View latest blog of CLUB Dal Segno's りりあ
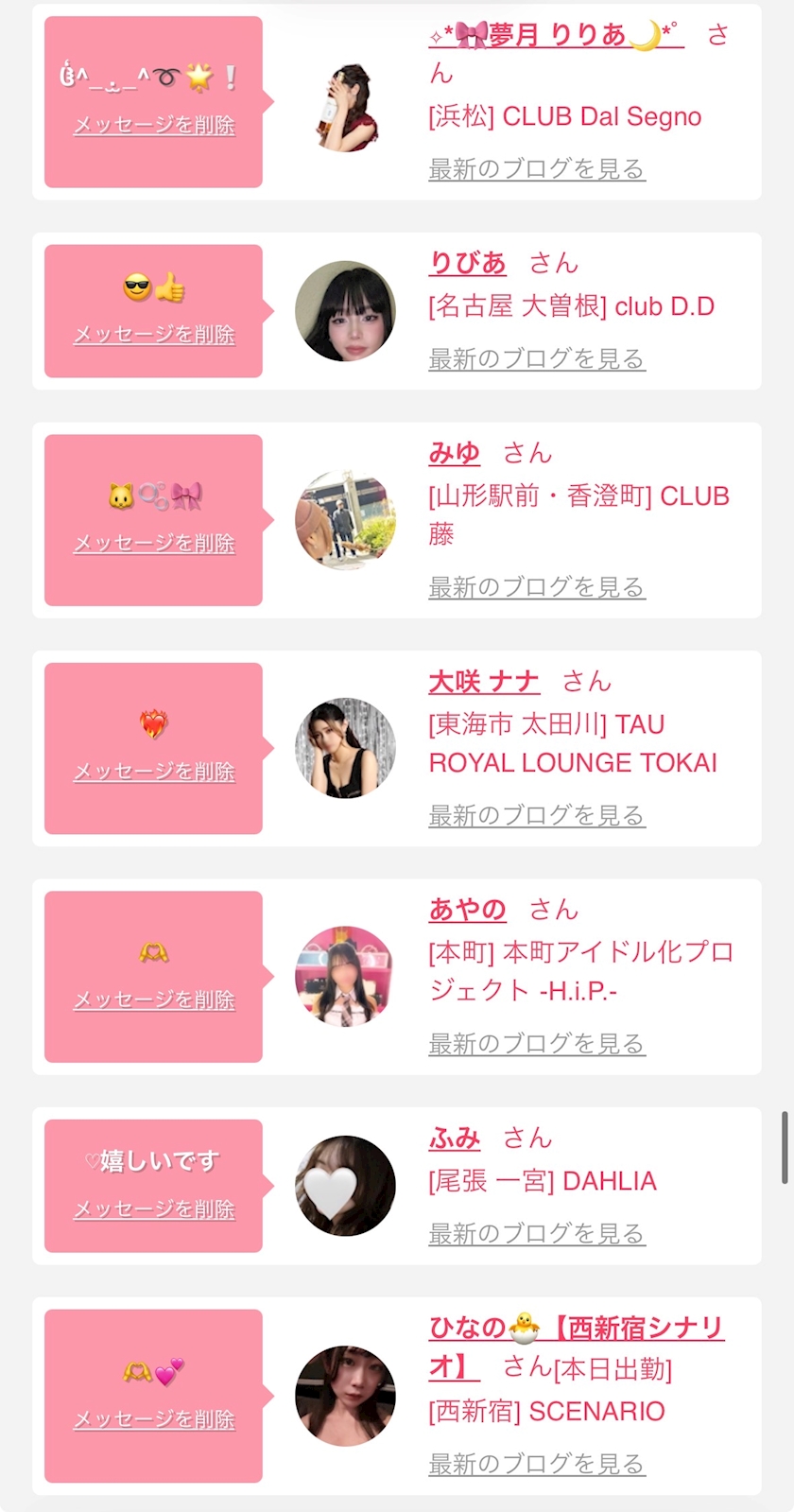The height and width of the screenshot is (1512, 794). [x=536, y=169]
